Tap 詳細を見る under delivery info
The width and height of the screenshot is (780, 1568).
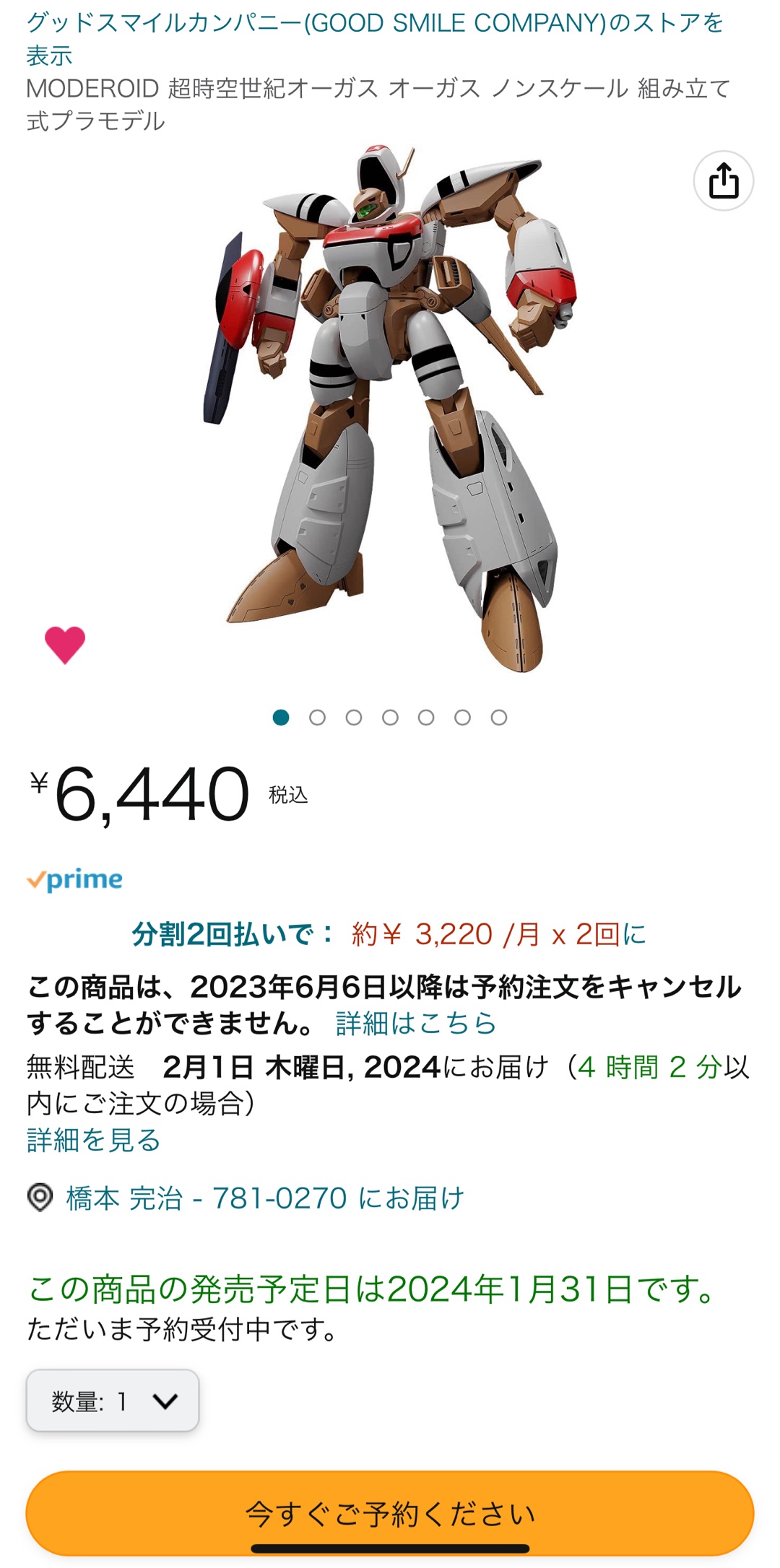click(93, 1140)
